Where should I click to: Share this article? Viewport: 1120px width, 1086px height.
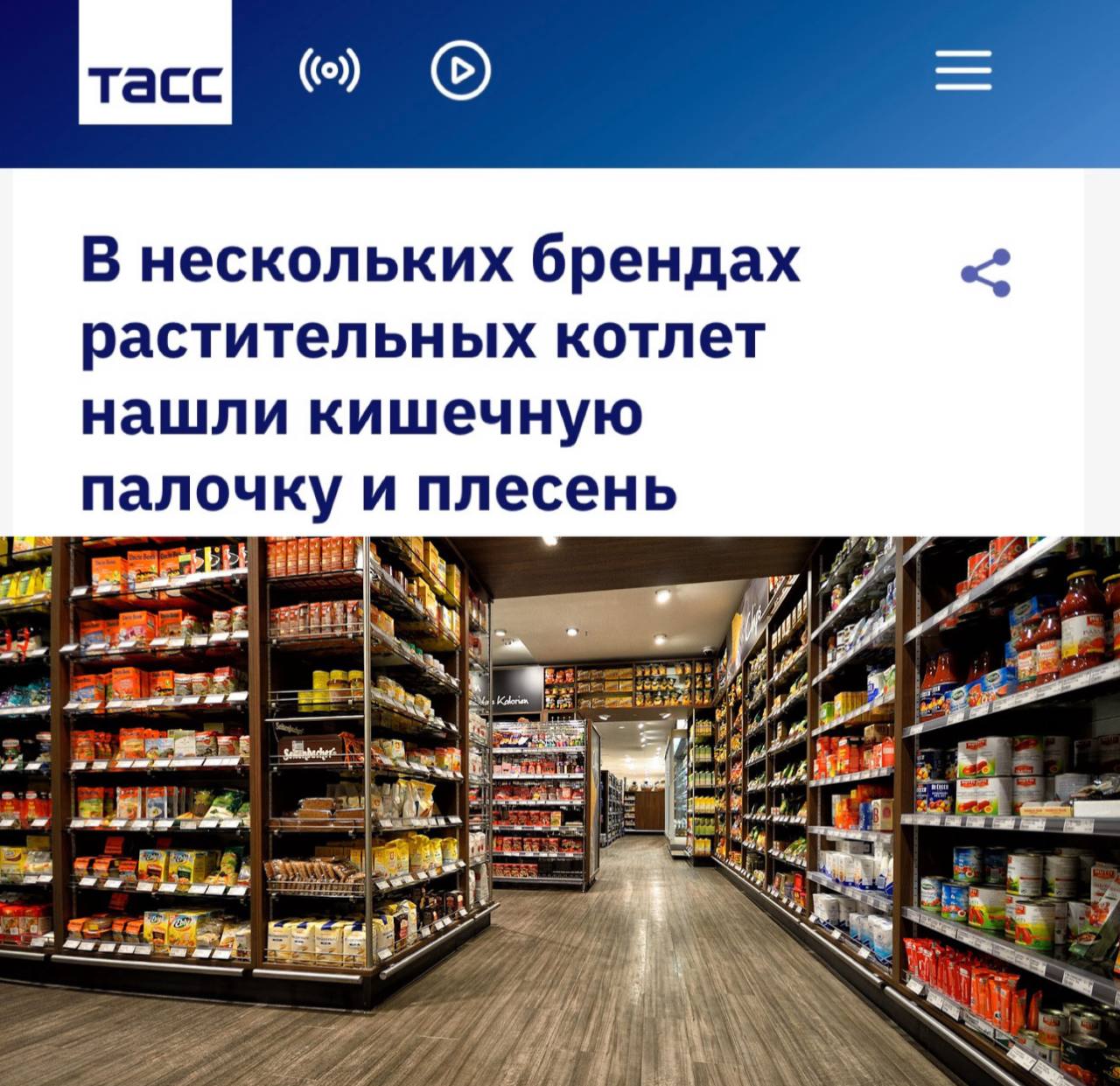(986, 273)
